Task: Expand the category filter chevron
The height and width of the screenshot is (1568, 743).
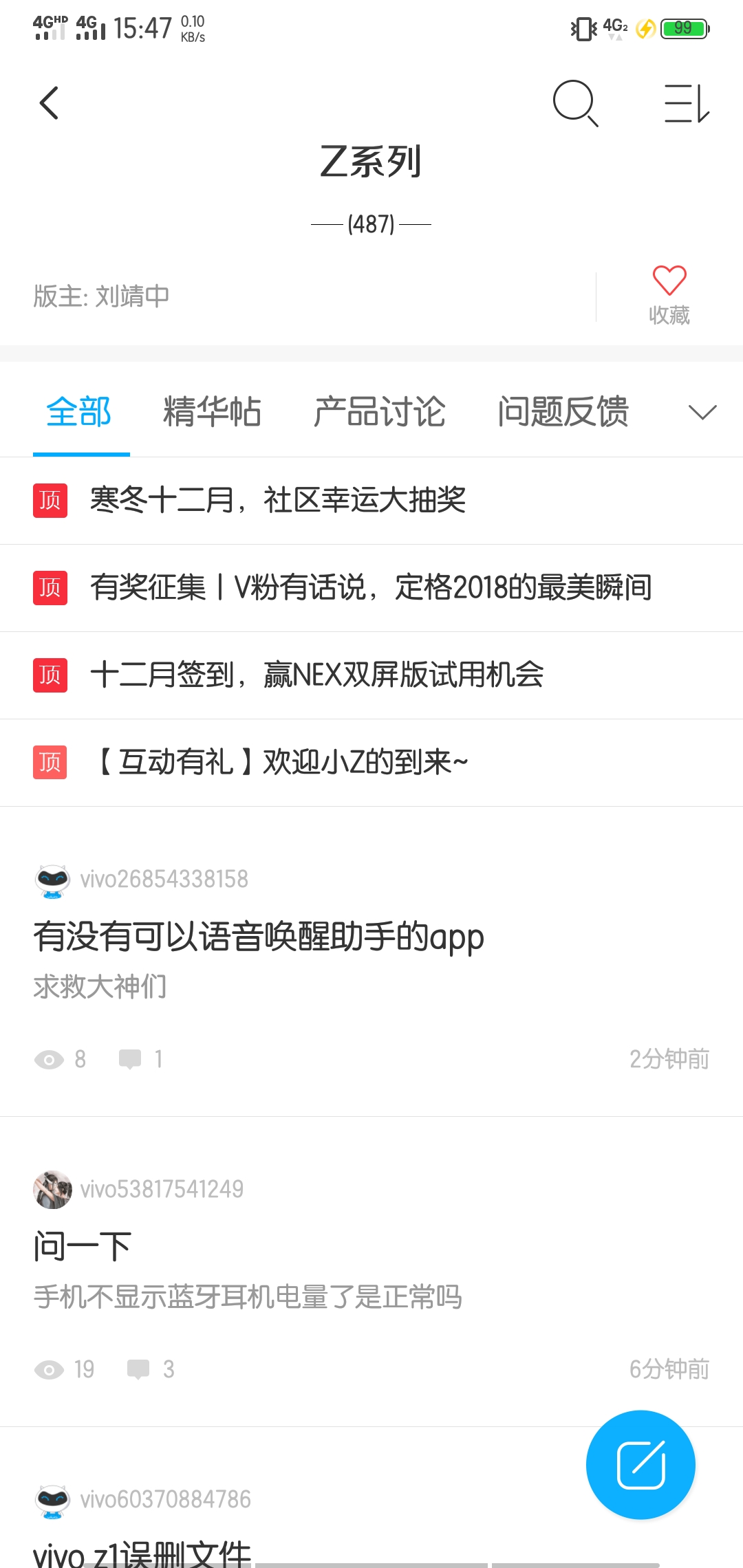Action: coord(701,413)
